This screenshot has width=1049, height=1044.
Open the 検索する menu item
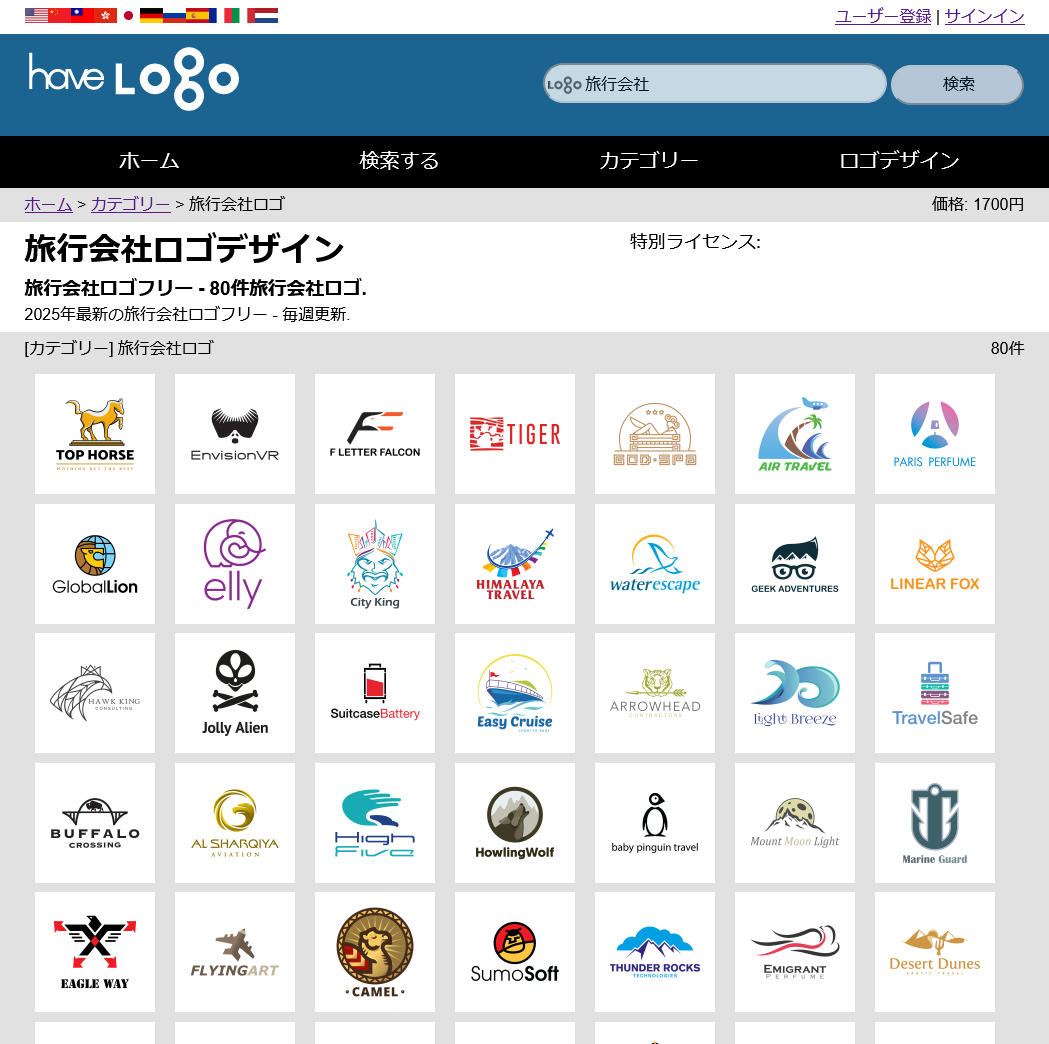[x=399, y=161]
